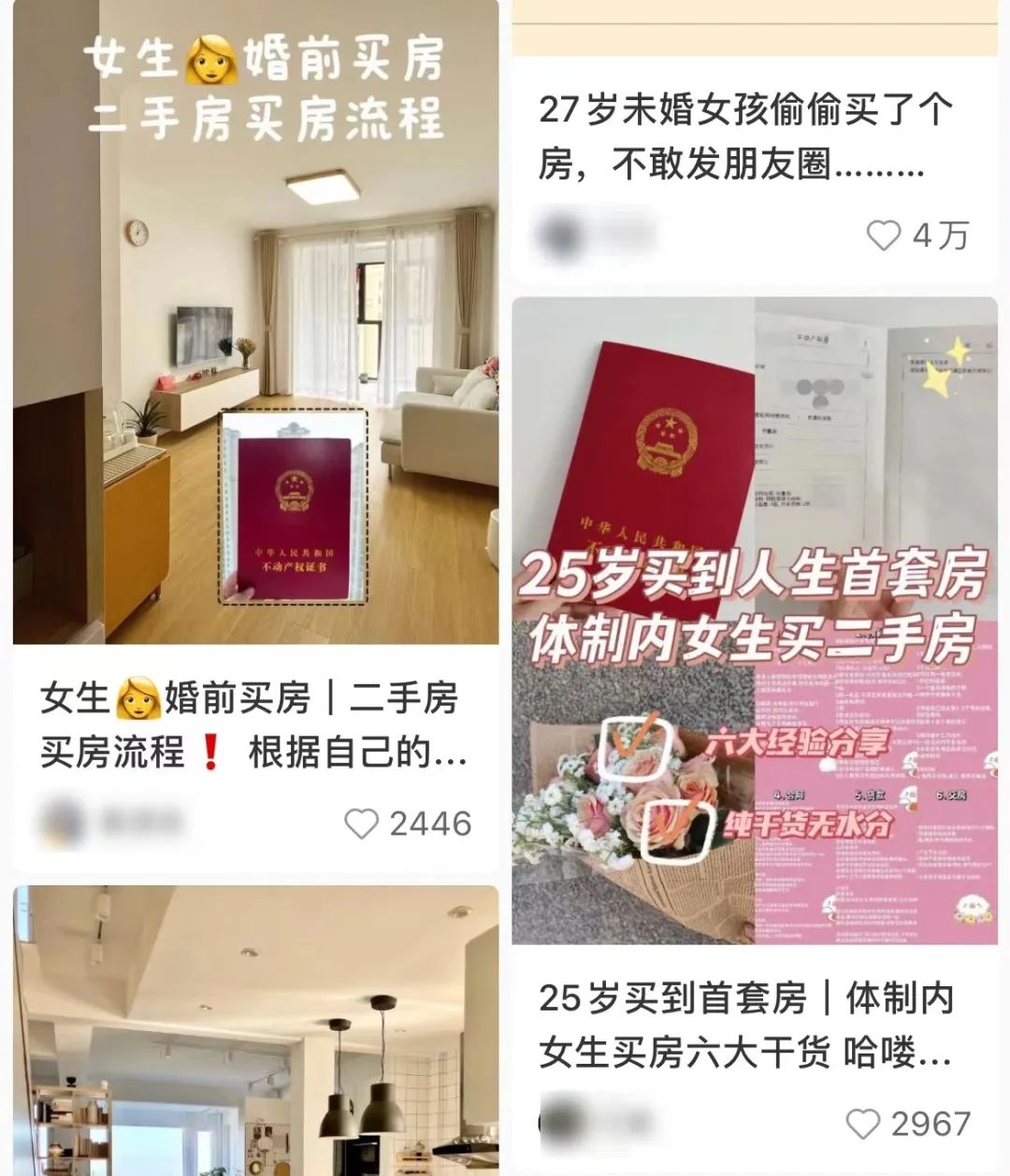Like the post with 2967 likes
This screenshot has height=1176, width=1010.
[x=862, y=1124]
